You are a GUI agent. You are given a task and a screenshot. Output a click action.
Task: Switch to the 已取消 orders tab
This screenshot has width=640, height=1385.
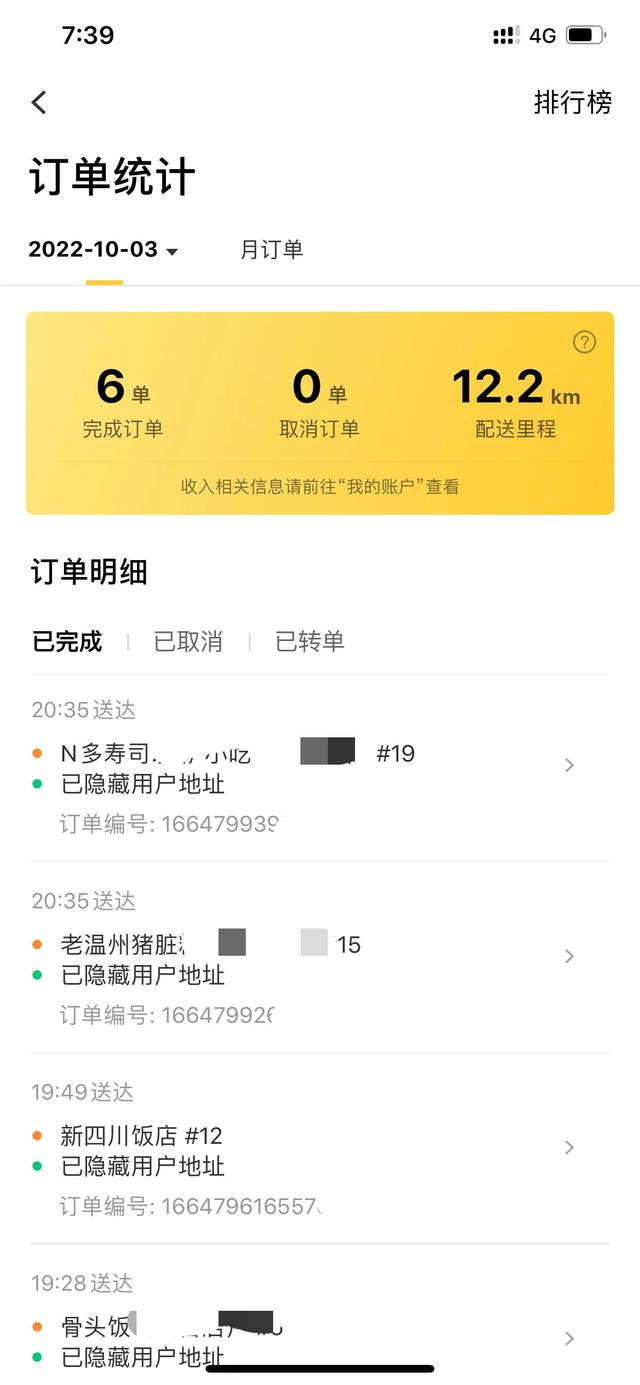tap(188, 642)
